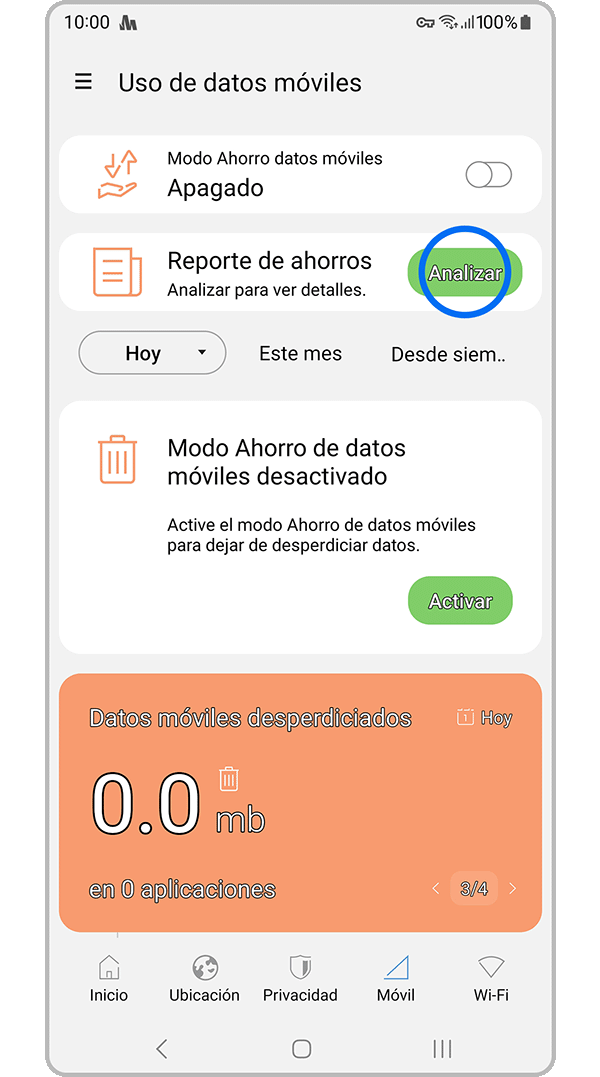Screen dimensions: 600x1077
Task: Open the hamburger drawer menu
Action: (x=84, y=82)
